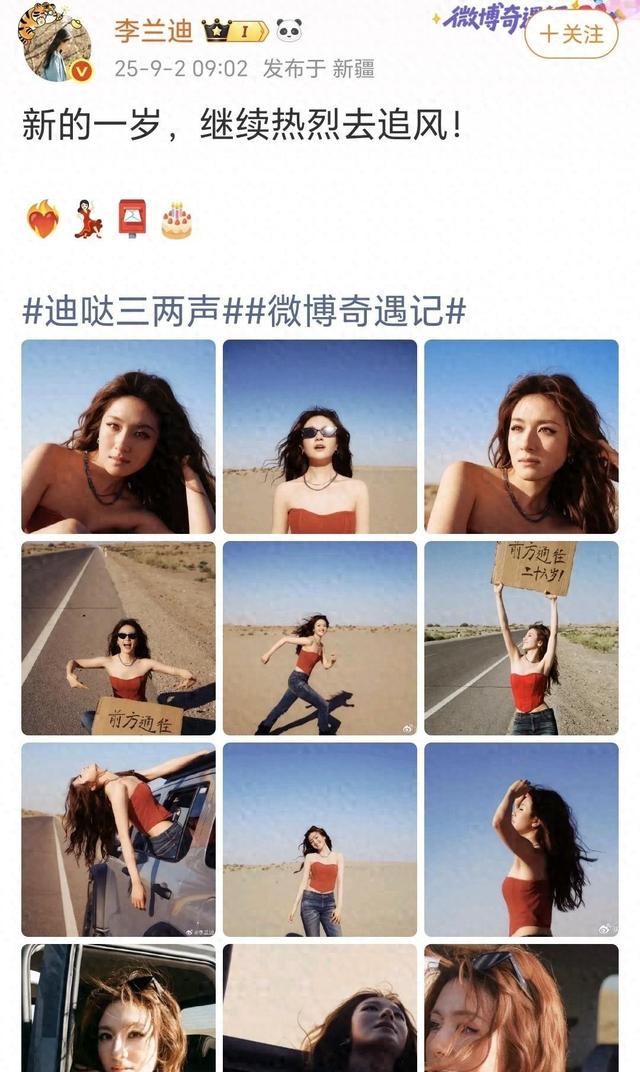The image size is (640, 1072).
Task: View photo of woman wearing sunglasses standing in desert
Action: [x=320, y=436]
